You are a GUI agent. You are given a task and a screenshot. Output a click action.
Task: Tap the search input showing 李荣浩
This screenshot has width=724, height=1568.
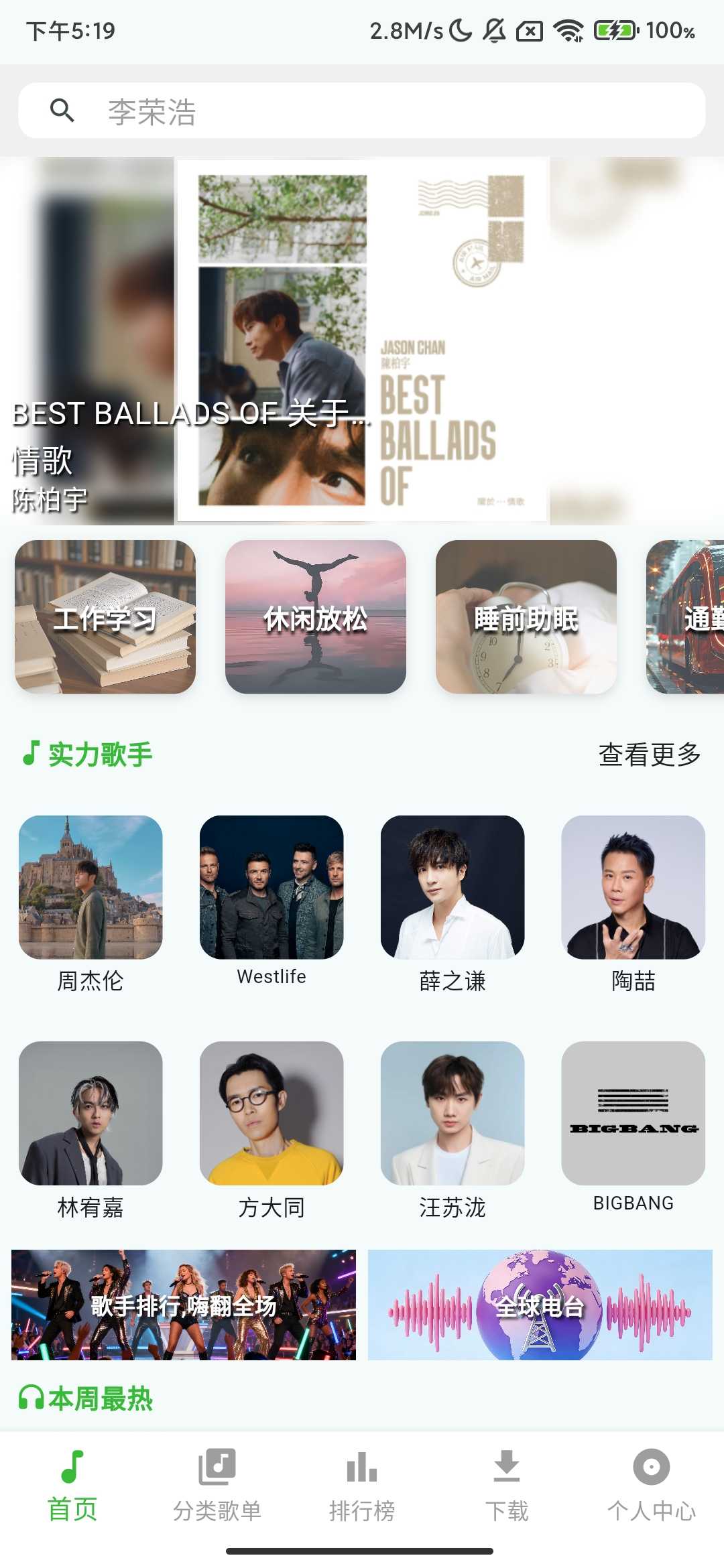coord(268,113)
